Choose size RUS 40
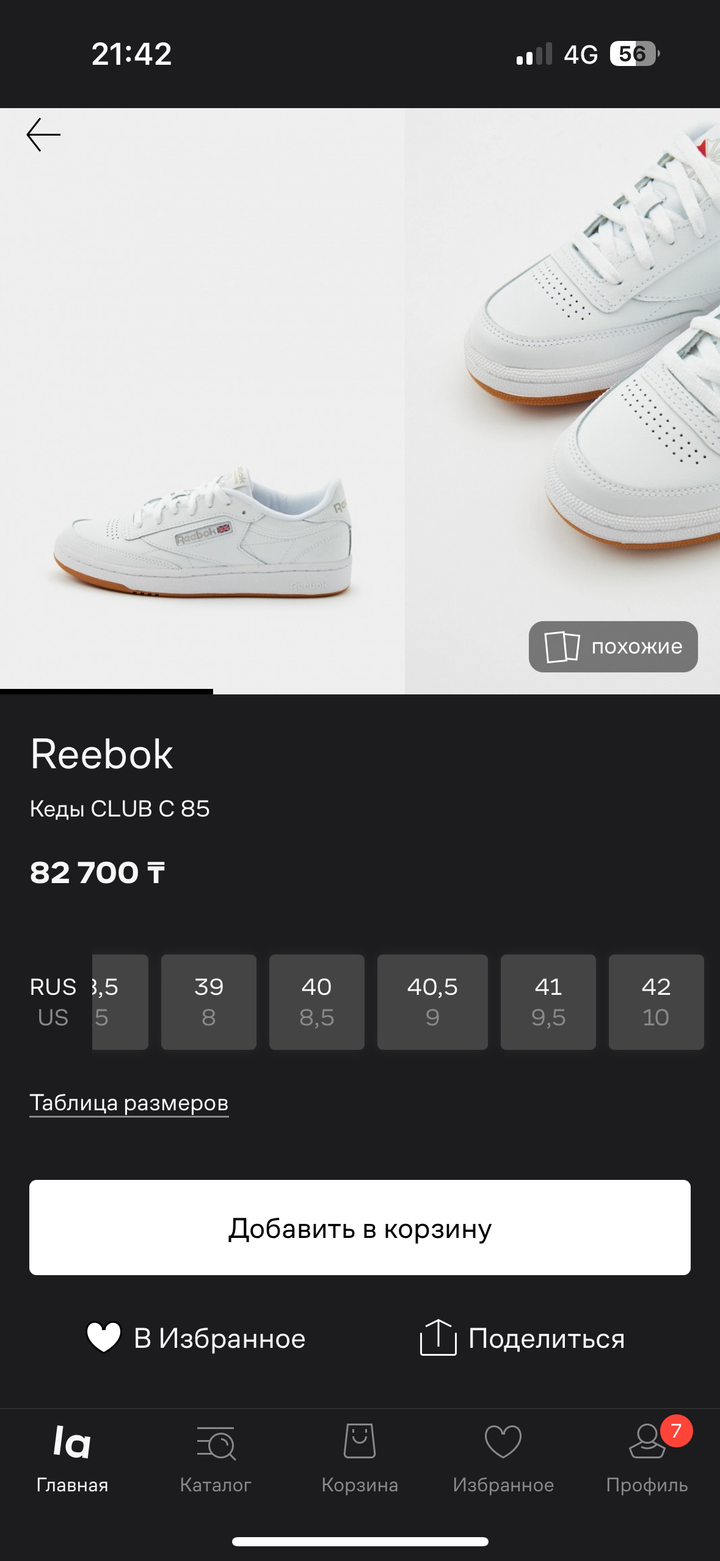This screenshot has height=1561, width=720. (x=316, y=1001)
